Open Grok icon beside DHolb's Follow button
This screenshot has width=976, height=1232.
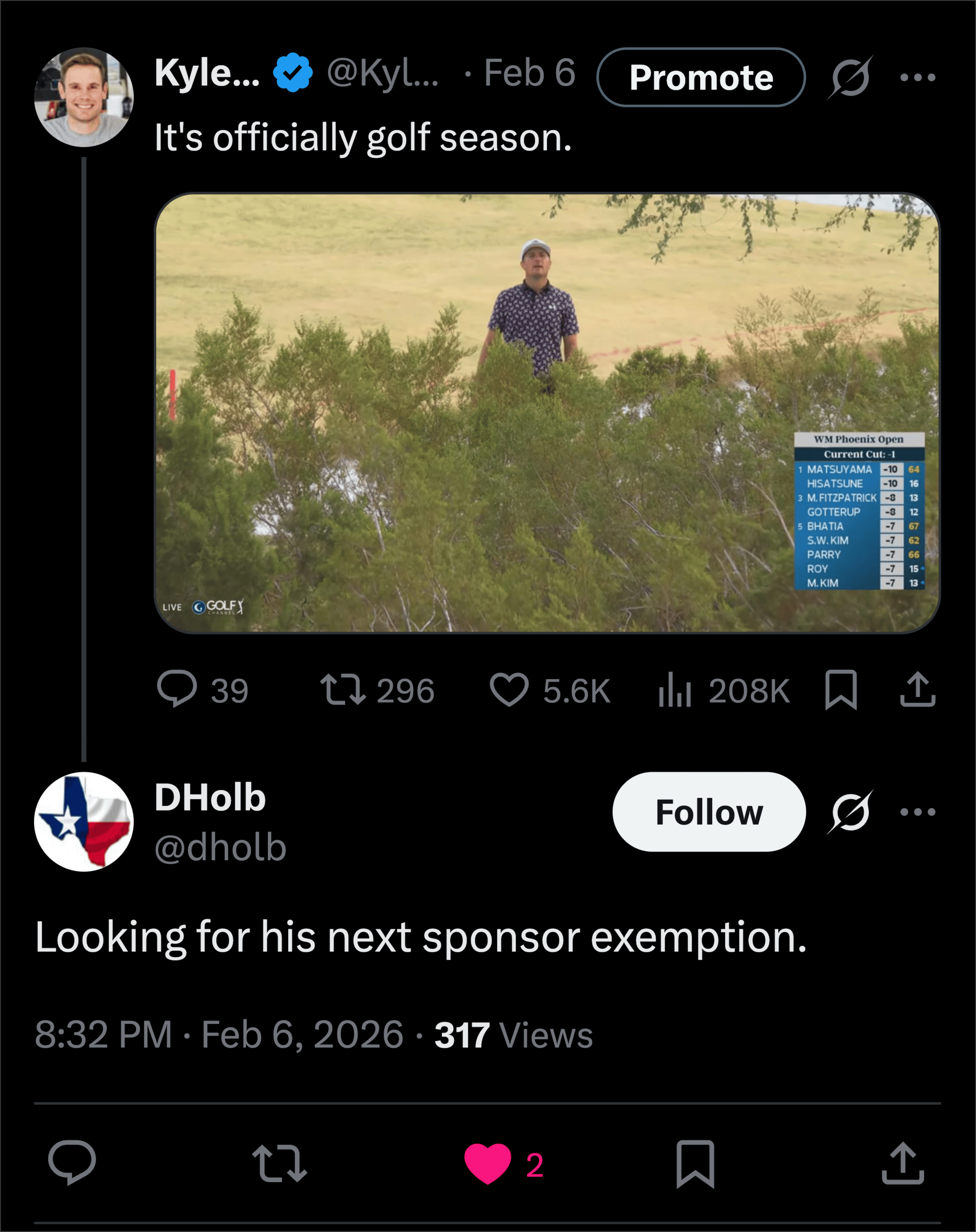coord(850,812)
